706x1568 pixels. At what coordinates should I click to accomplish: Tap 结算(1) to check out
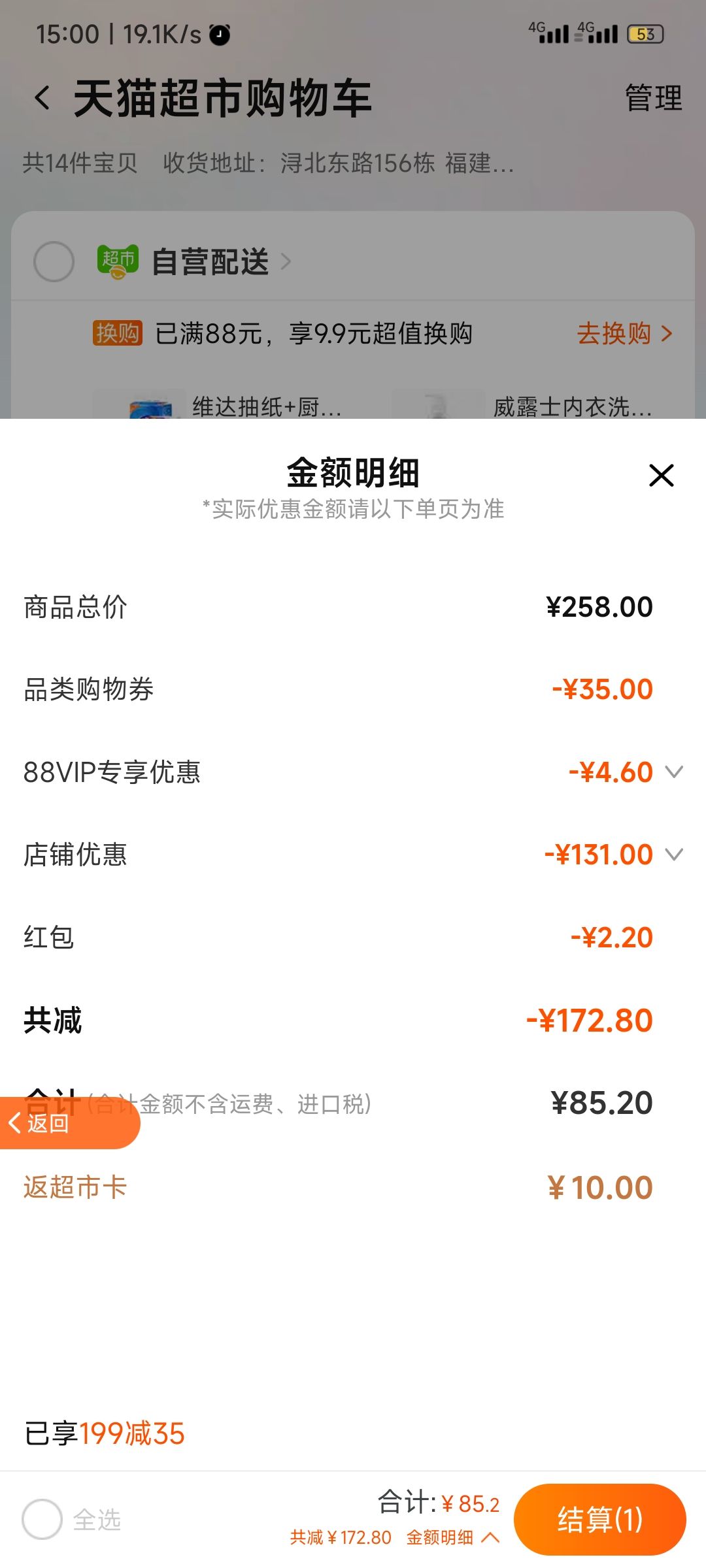pyautogui.click(x=599, y=1519)
